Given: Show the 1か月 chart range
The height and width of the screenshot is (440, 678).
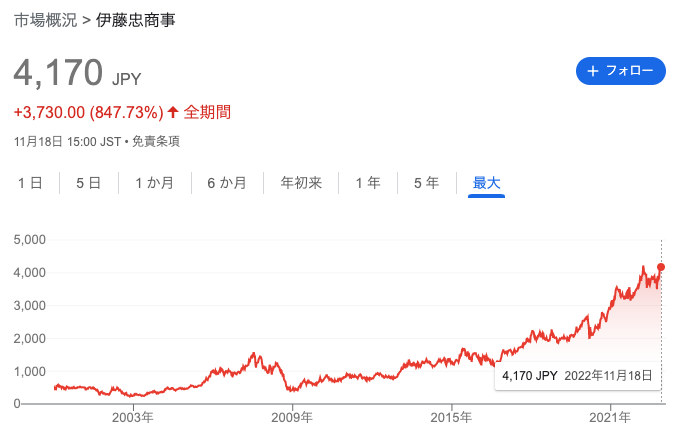Looking at the screenshot, I should point(154,183).
